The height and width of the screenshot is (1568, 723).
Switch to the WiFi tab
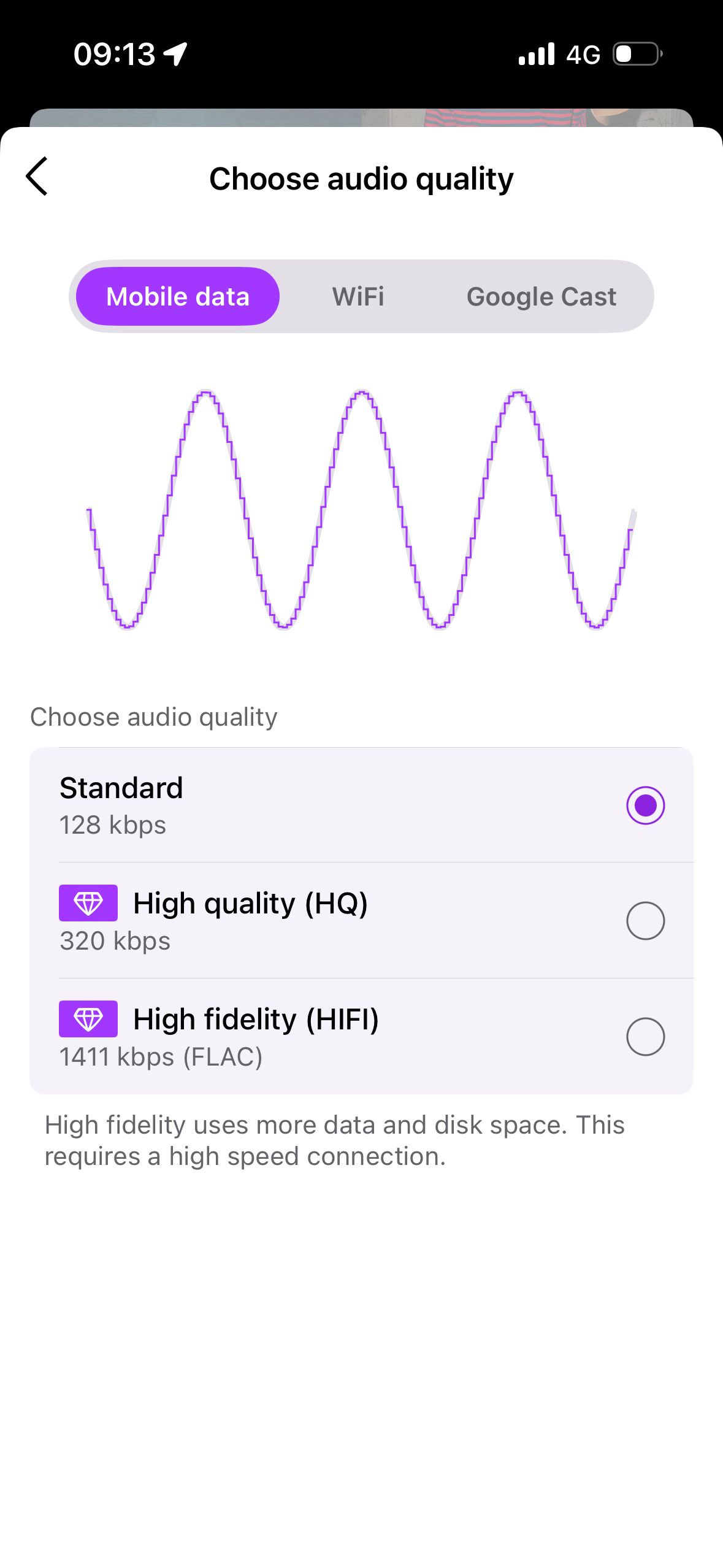[358, 296]
